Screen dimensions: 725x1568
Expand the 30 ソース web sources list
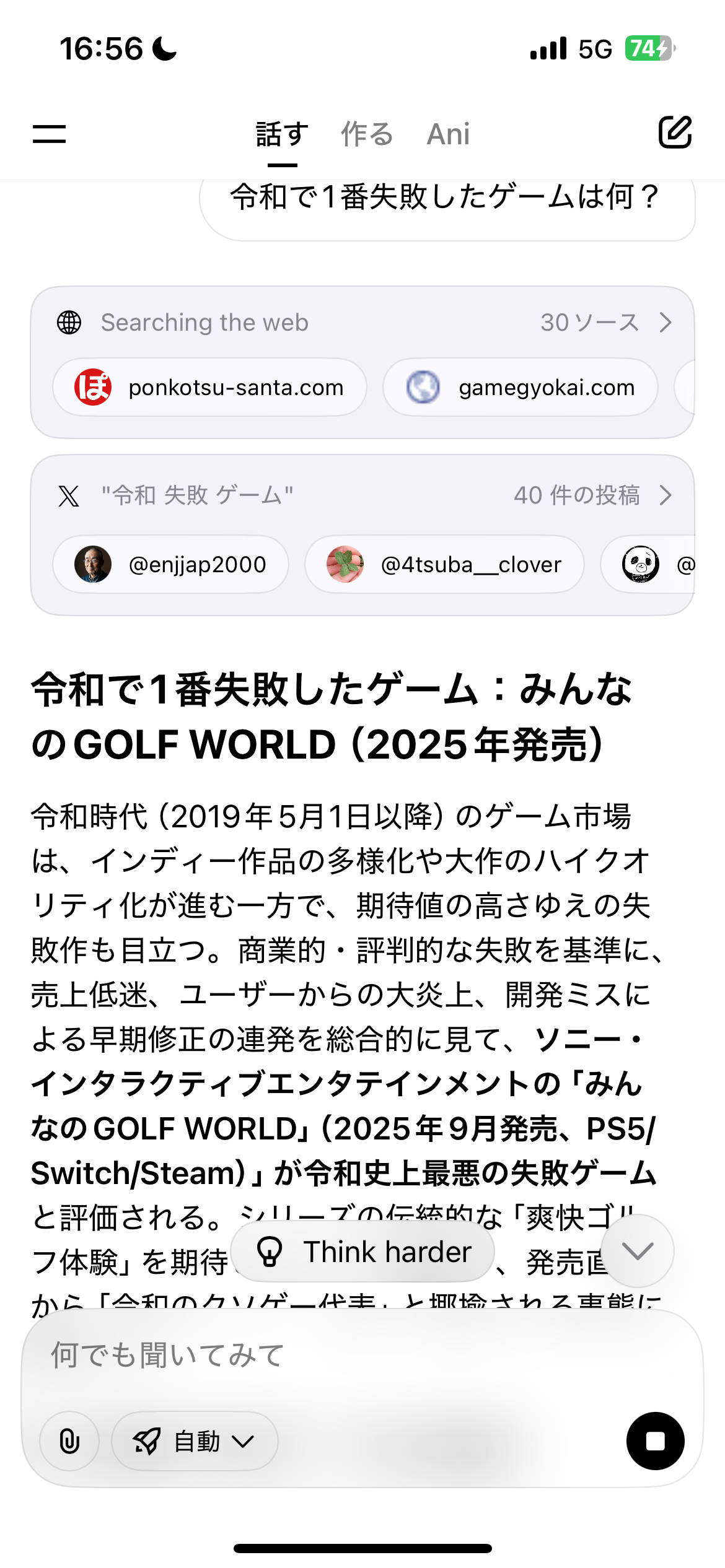pyautogui.click(x=606, y=323)
